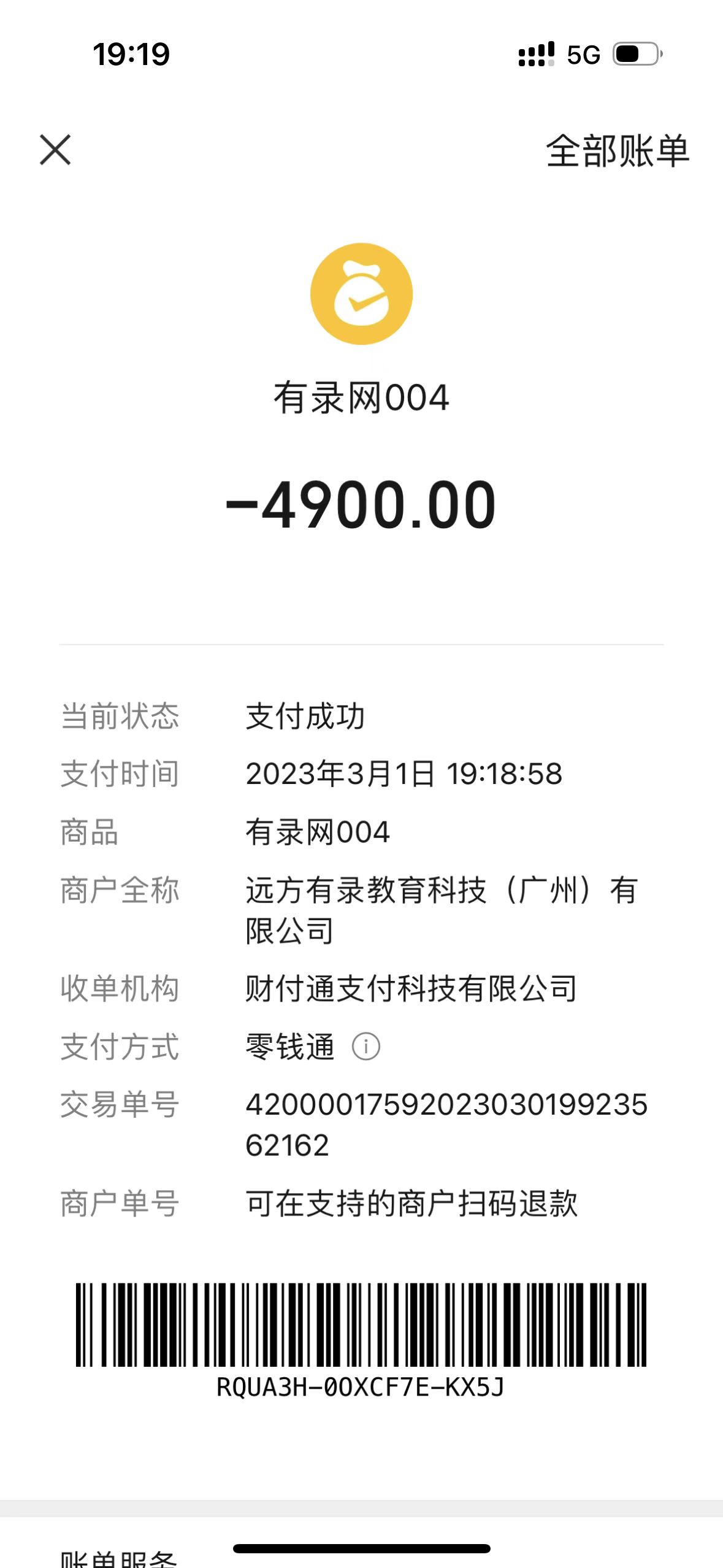
Task: Open 全部账单 to view all bills
Action: tap(617, 151)
